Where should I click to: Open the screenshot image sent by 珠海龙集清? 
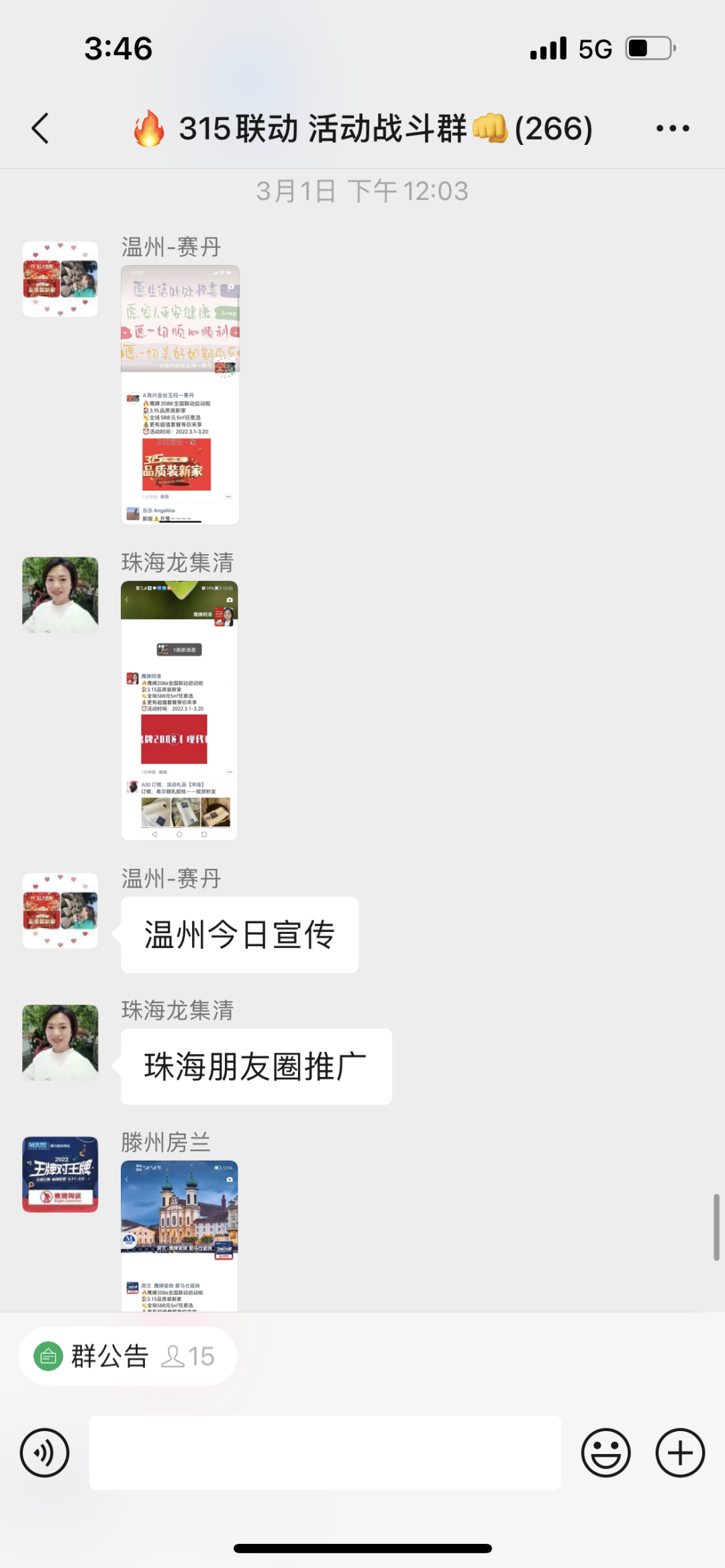(179, 710)
